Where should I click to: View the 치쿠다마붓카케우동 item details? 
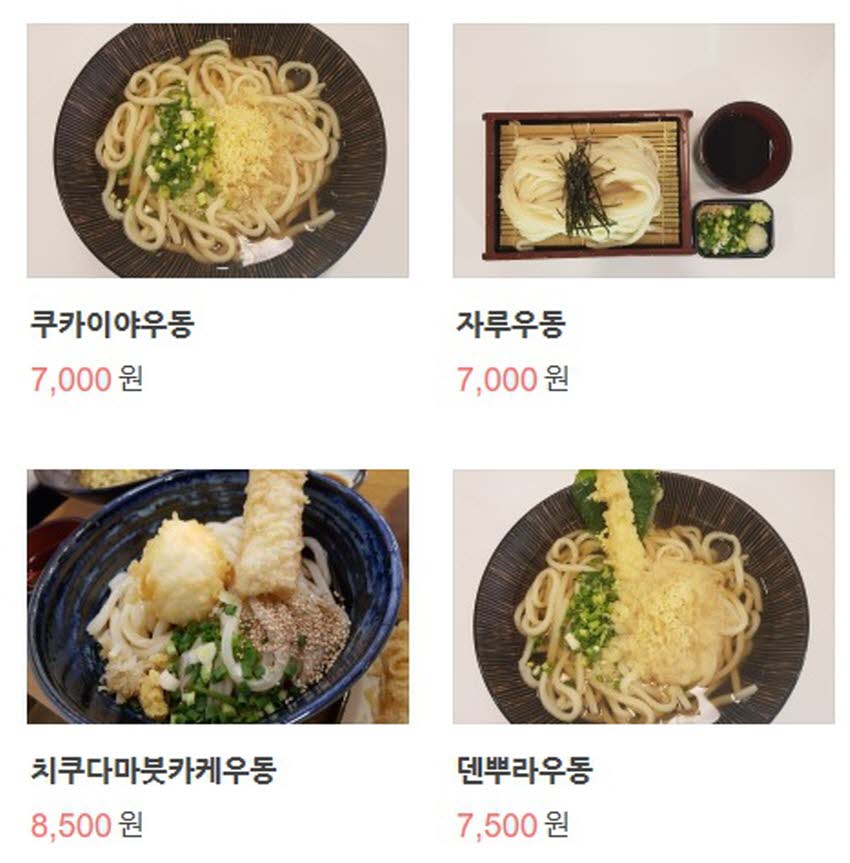point(217,596)
